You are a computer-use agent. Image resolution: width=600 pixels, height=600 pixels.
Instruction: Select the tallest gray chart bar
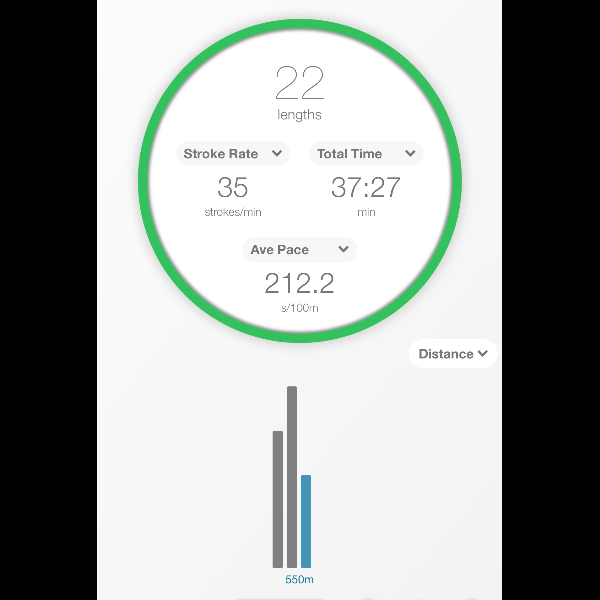[x=292, y=476]
